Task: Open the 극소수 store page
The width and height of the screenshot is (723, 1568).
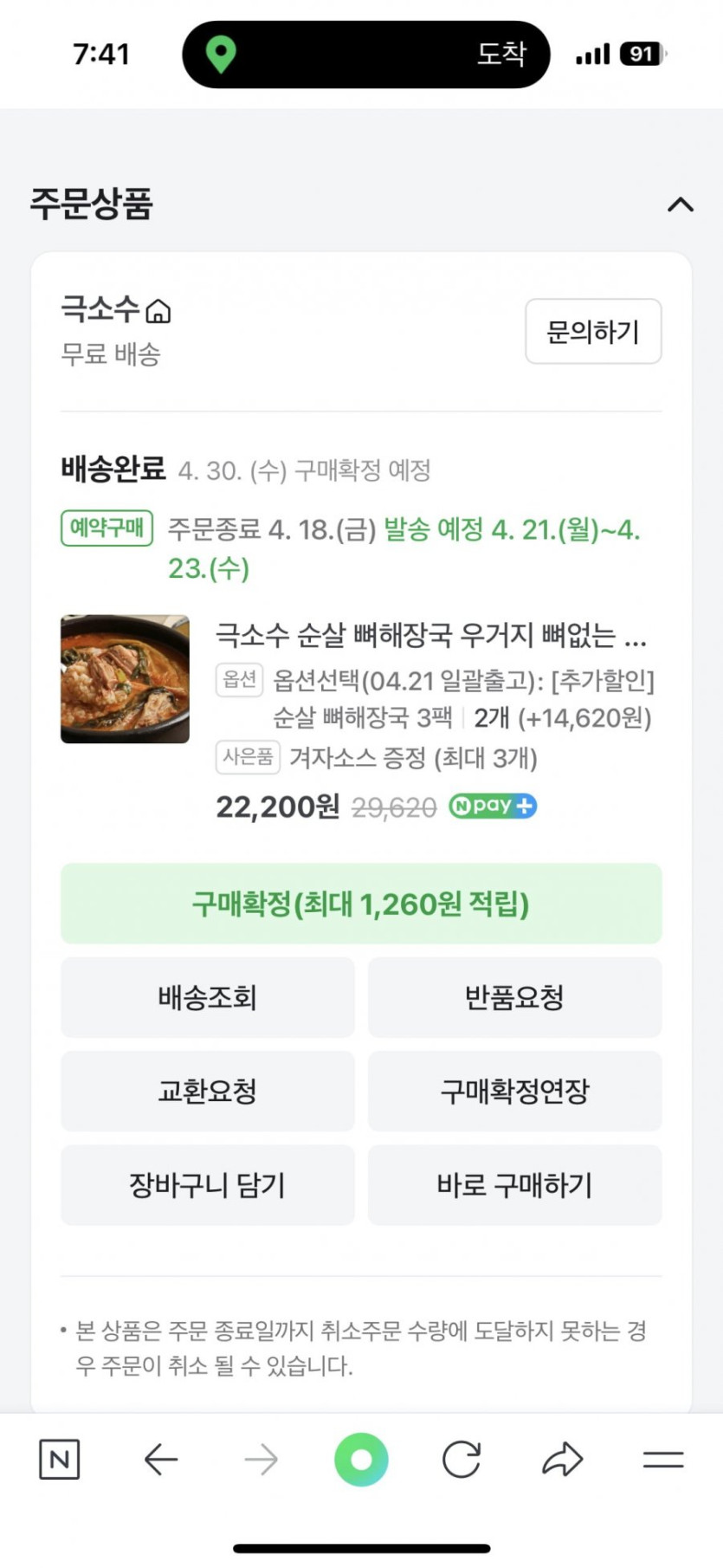Action: coord(115,309)
